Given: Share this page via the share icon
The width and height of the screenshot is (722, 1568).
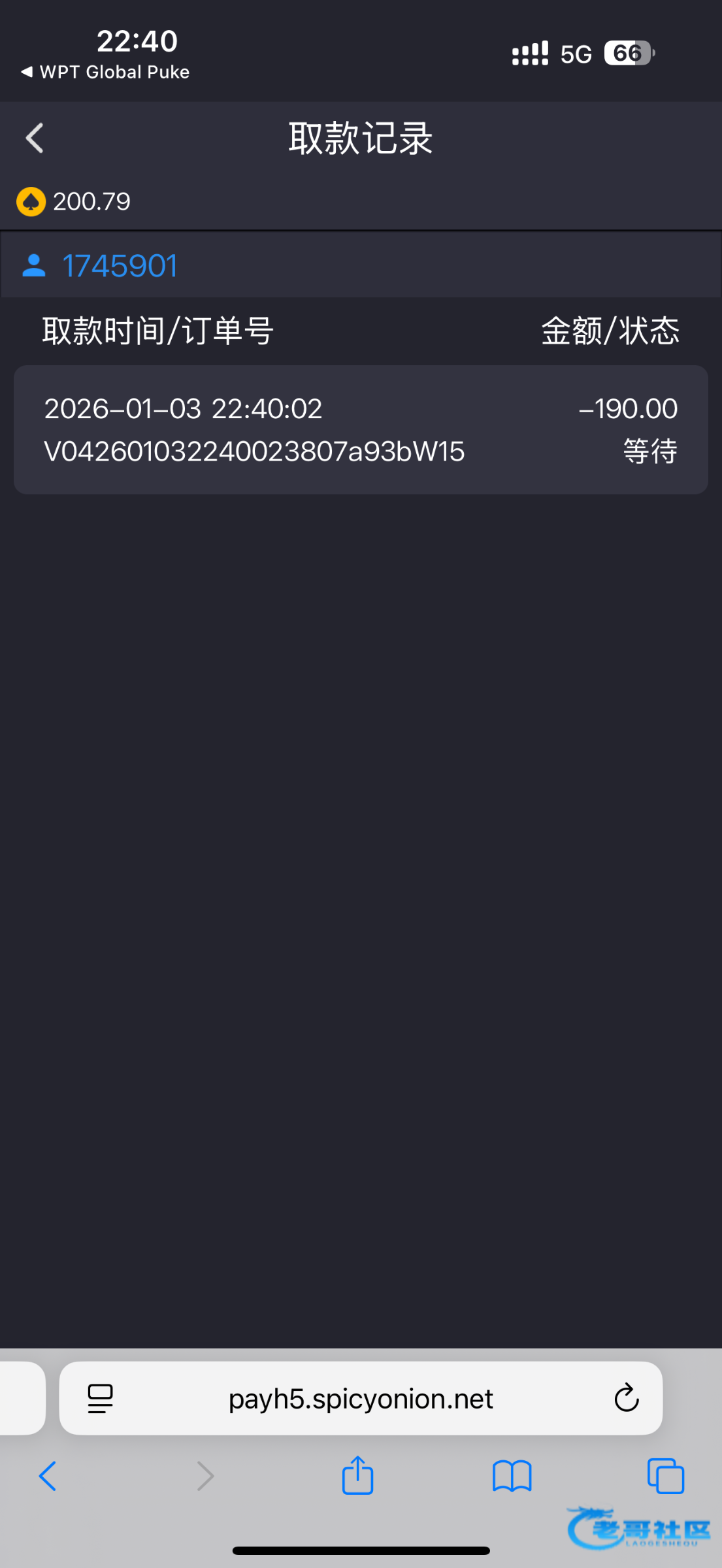Looking at the screenshot, I should (x=357, y=1476).
